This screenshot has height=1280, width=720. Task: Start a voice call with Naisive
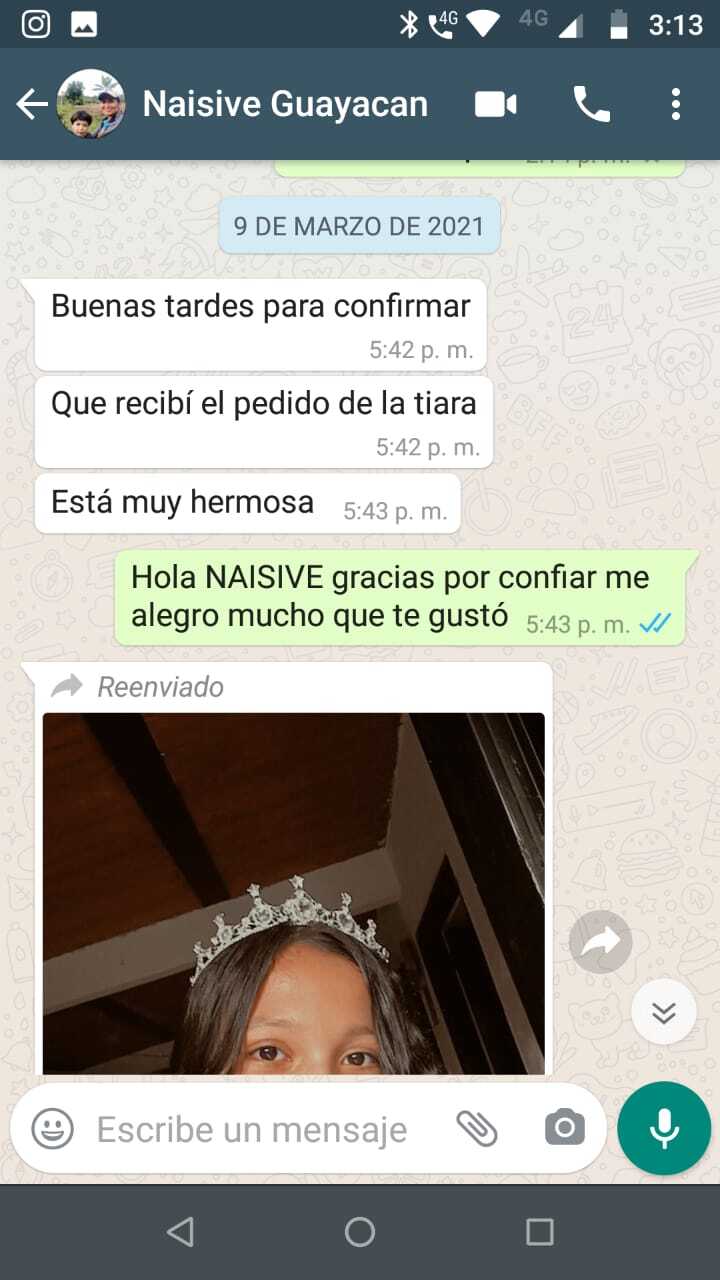click(591, 104)
